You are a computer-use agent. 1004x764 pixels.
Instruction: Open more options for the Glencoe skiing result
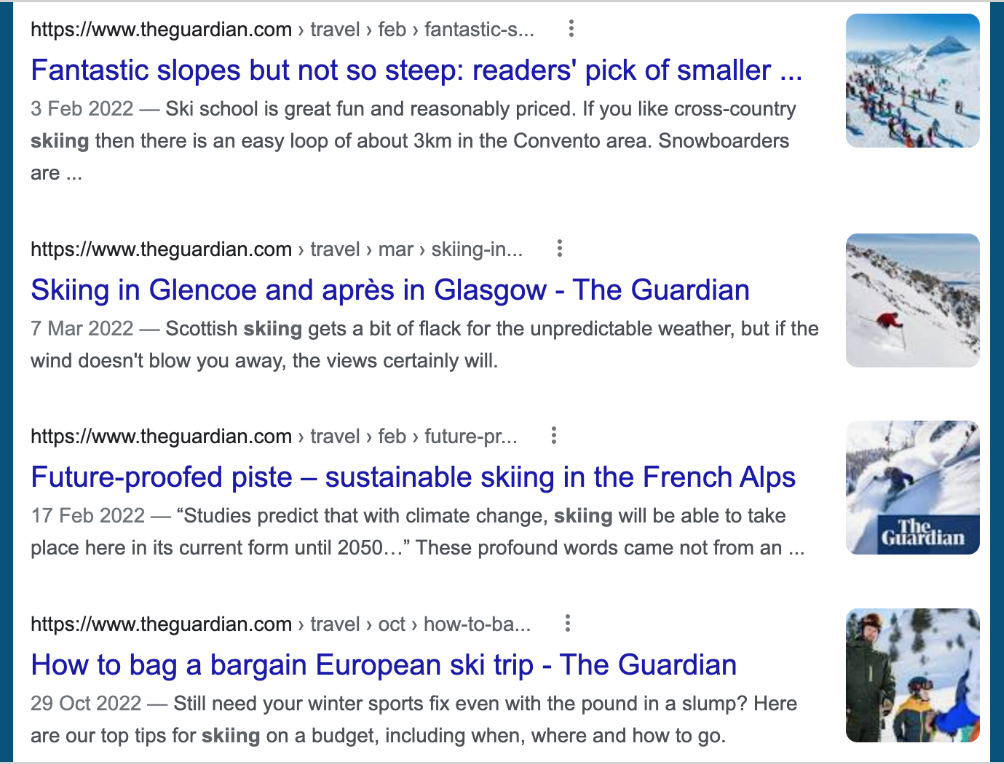[x=559, y=248]
